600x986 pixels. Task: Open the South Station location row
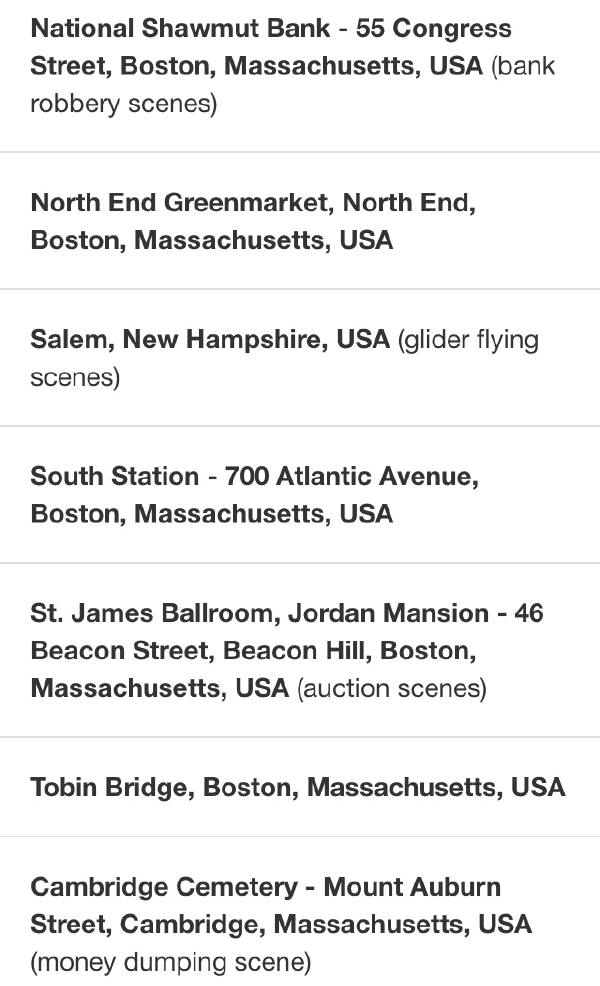pos(300,495)
